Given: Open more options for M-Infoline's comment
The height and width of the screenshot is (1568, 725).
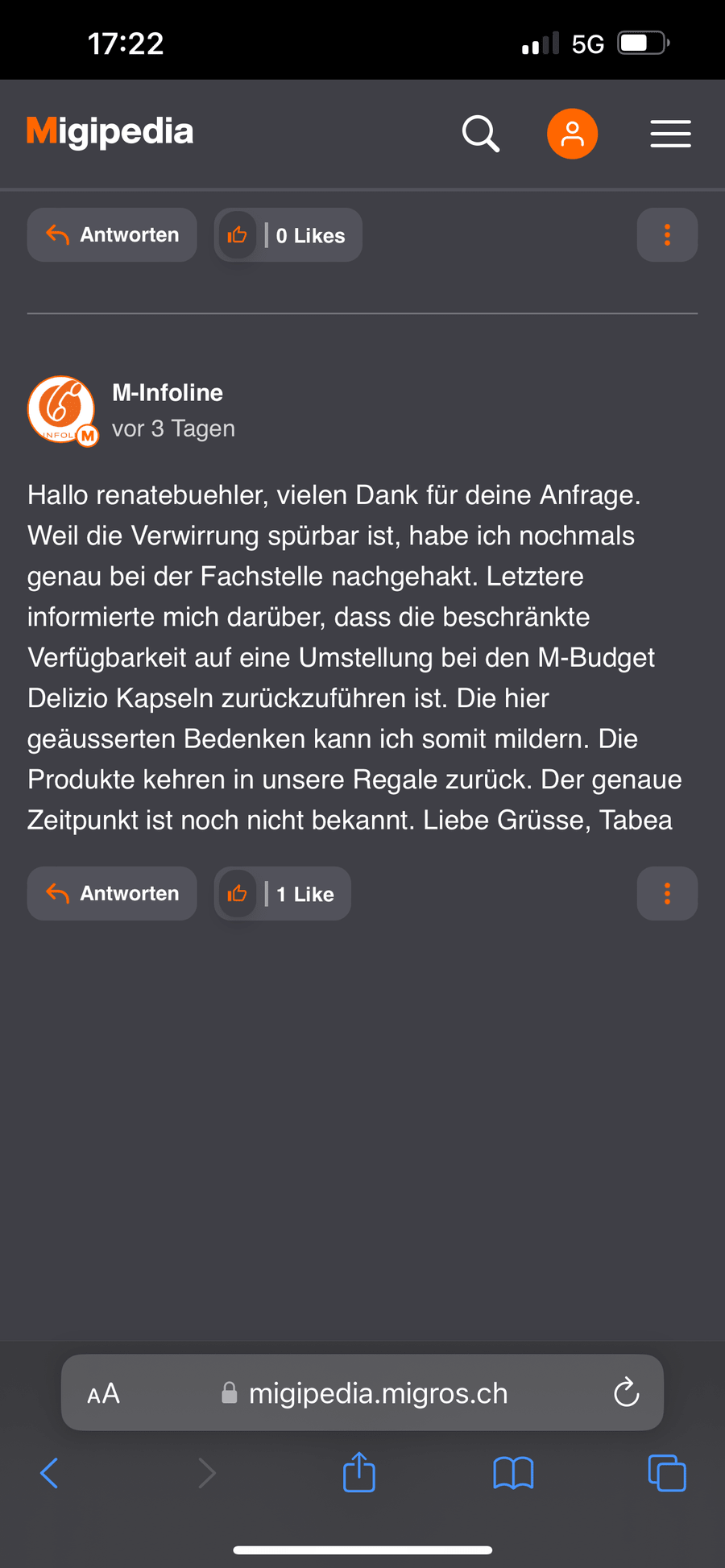Looking at the screenshot, I should pyautogui.click(x=667, y=893).
